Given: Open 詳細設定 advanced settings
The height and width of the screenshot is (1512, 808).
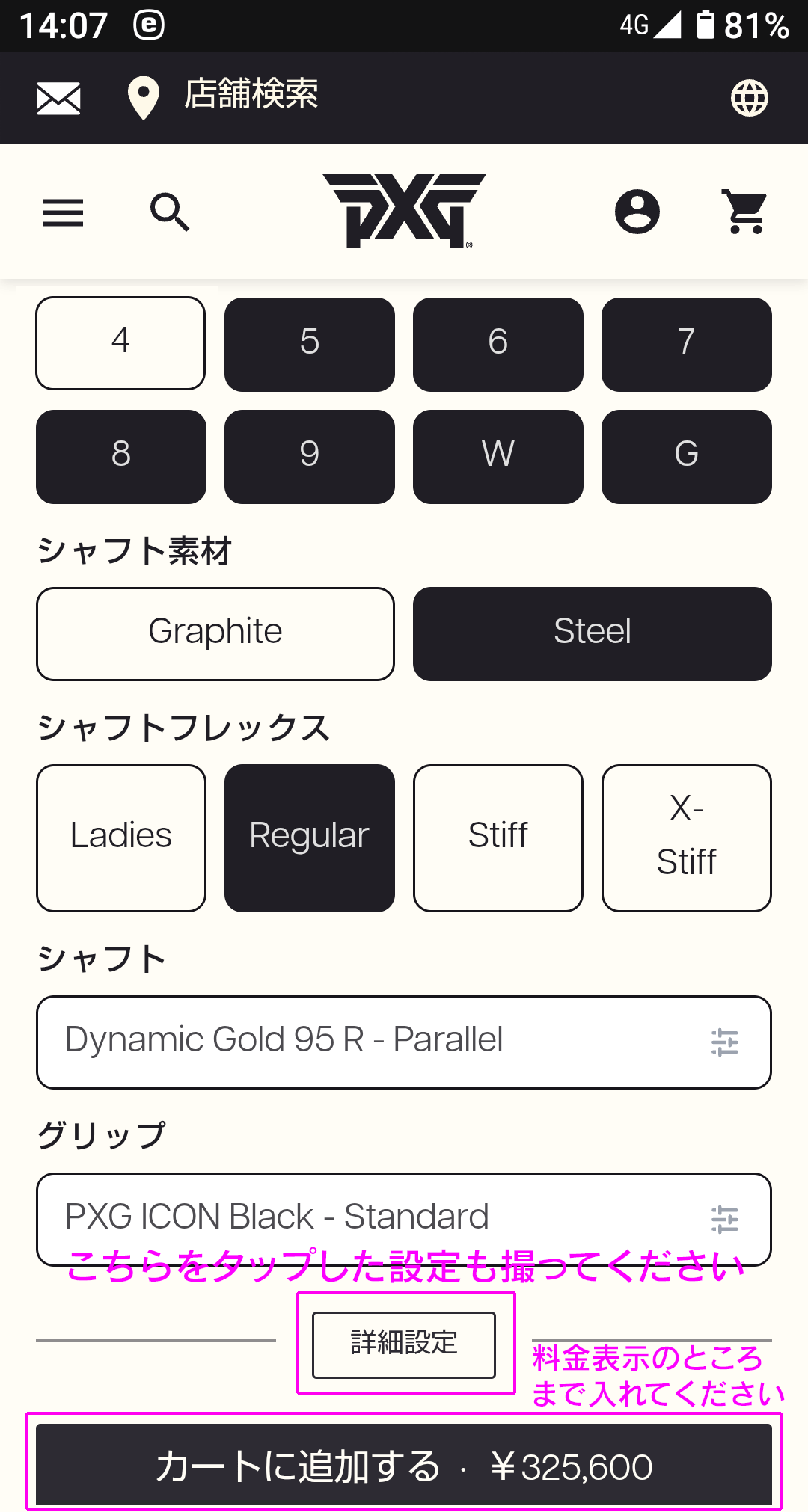Looking at the screenshot, I should (x=404, y=1344).
